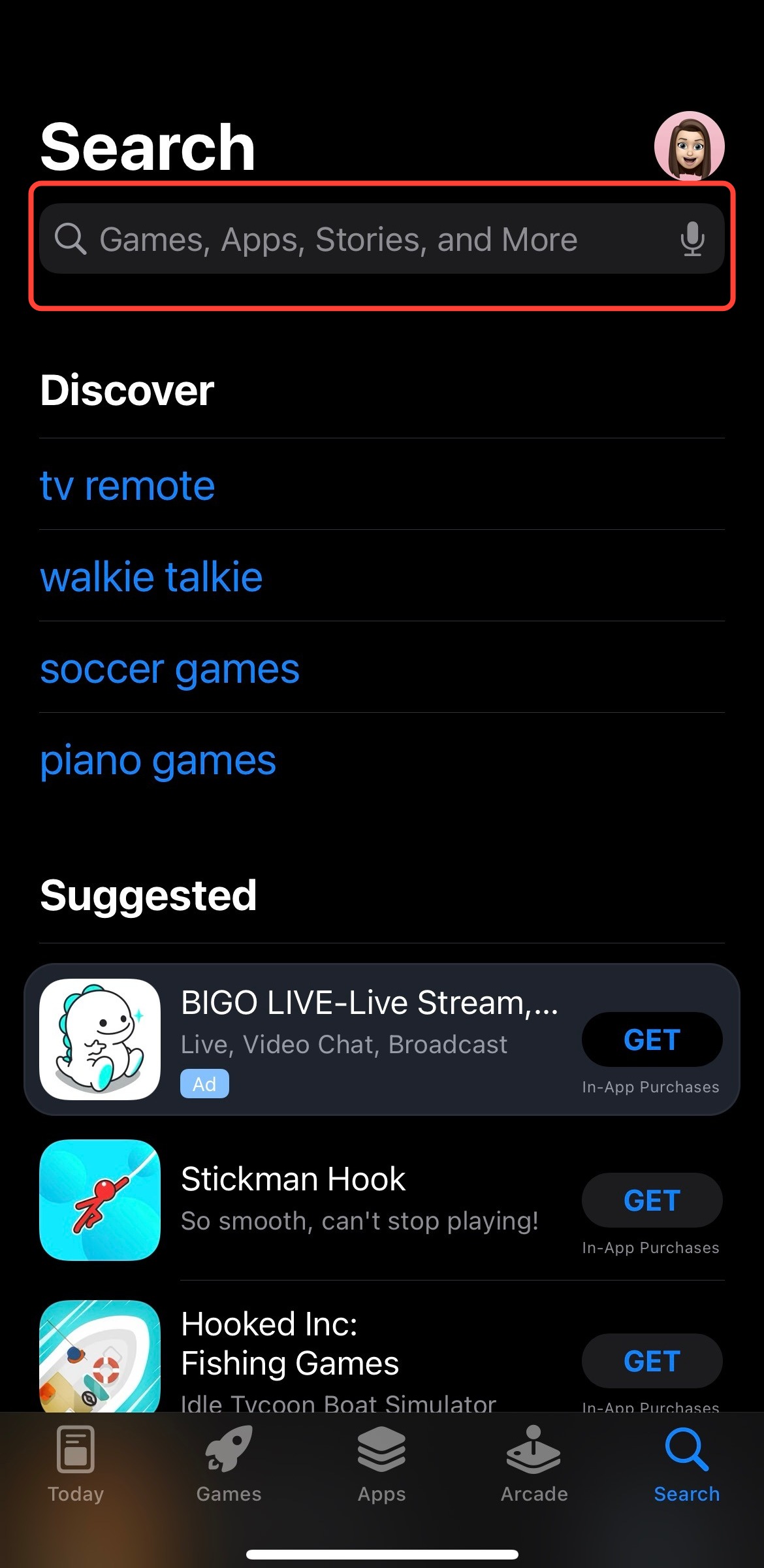Get the BIGO LIVE app
The height and width of the screenshot is (1568, 764).
pos(652,1039)
